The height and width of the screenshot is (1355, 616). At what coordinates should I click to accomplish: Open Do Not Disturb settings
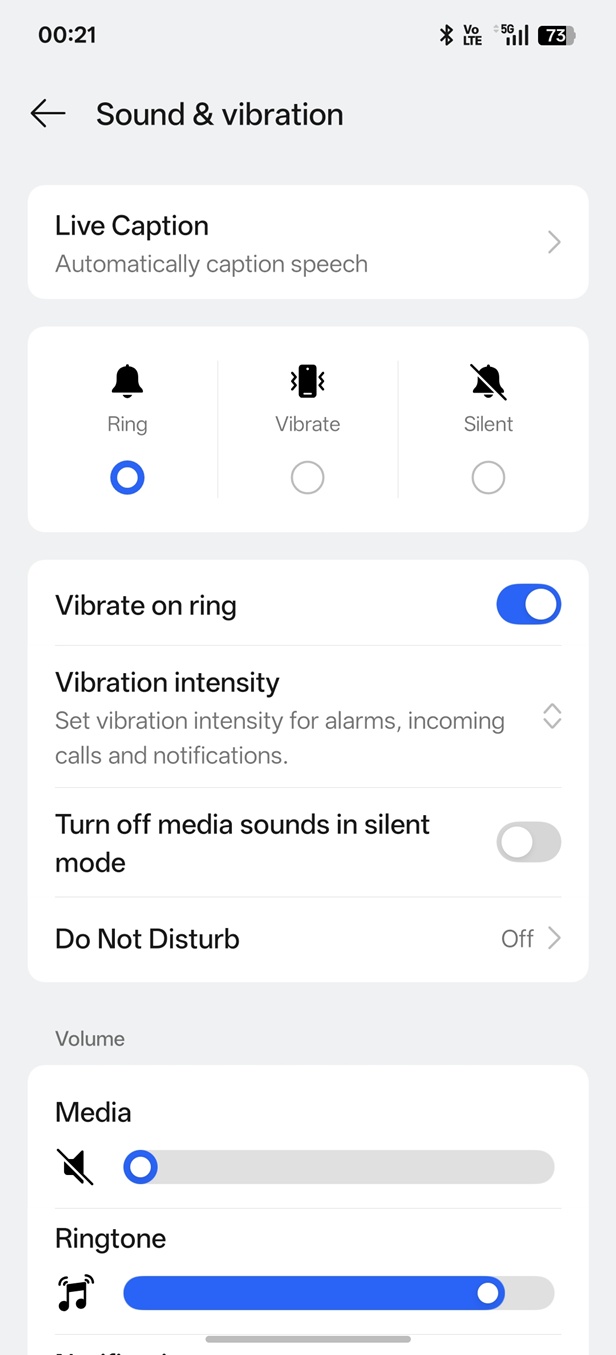point(307,939)
